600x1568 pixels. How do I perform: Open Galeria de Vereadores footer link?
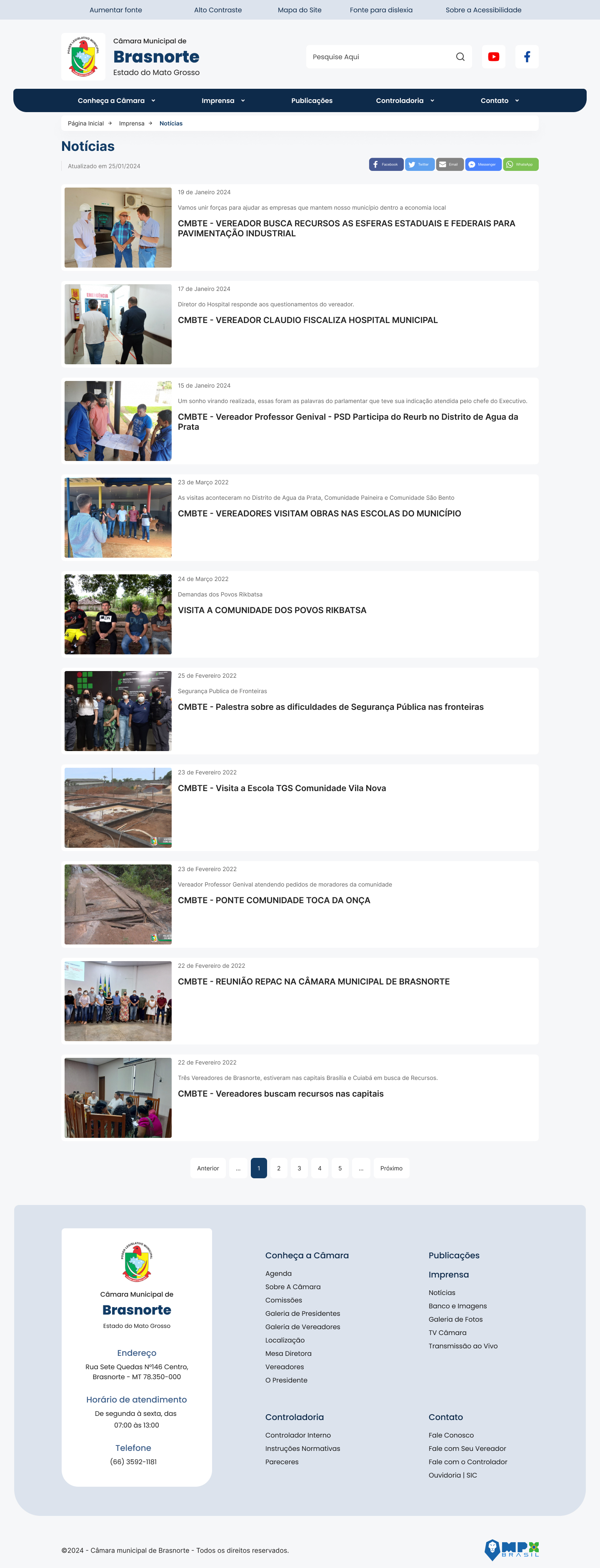click(302, 1326)
